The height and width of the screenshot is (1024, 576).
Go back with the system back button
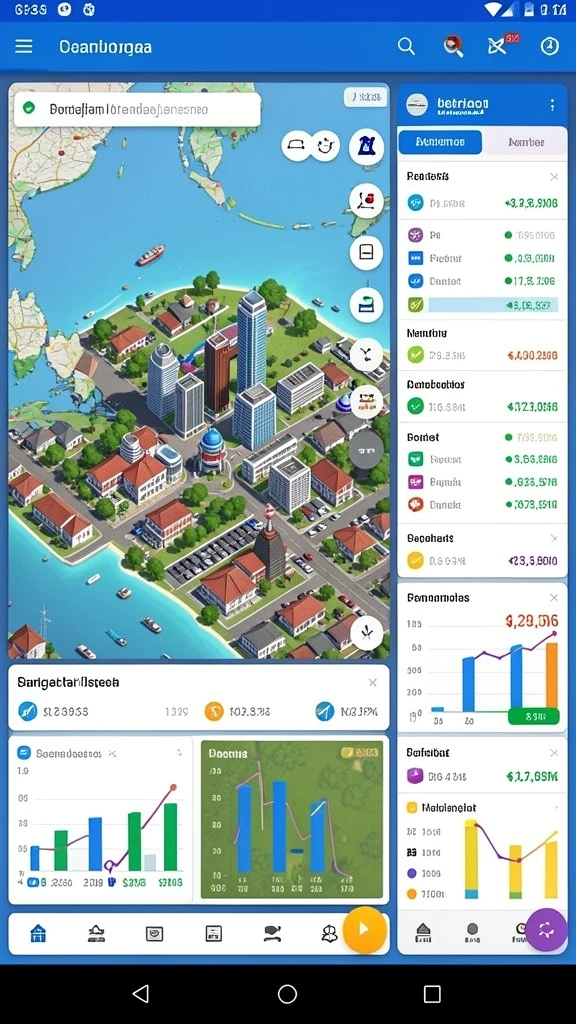click(140, 994)
